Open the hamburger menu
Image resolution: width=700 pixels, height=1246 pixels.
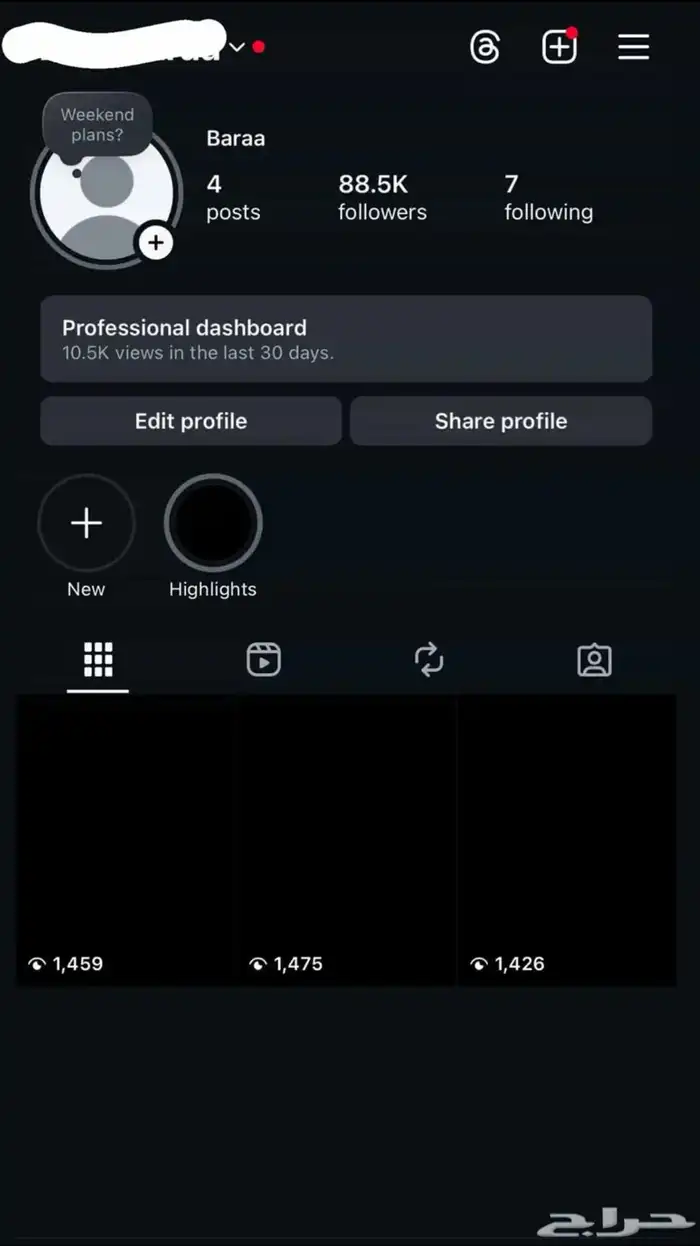(633, 47)
